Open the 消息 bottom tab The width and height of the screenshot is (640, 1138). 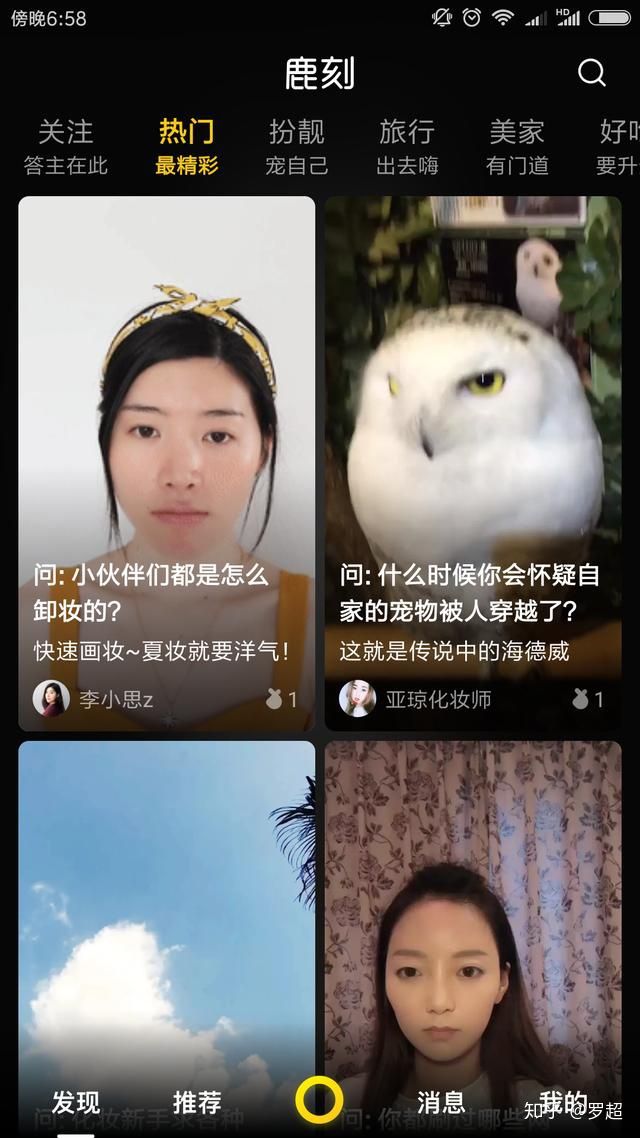(441, 1103)
